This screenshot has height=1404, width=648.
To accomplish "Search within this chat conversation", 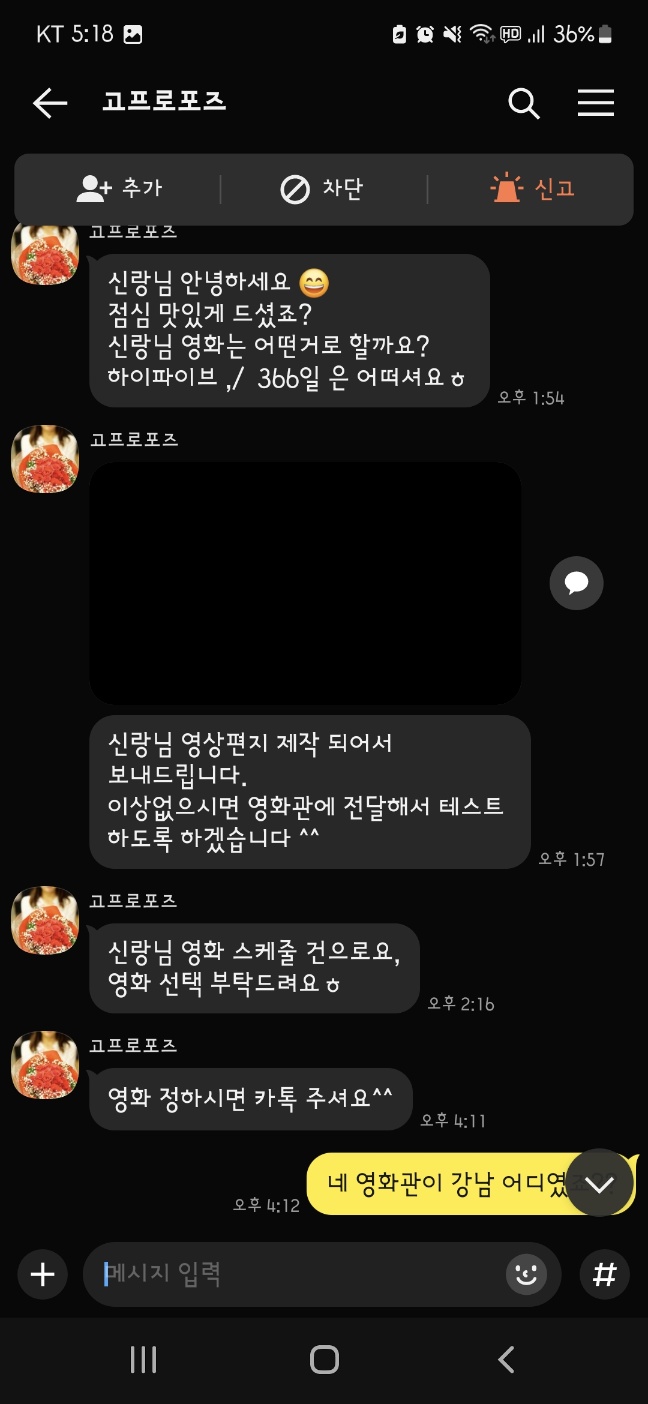I will (524, 103).
